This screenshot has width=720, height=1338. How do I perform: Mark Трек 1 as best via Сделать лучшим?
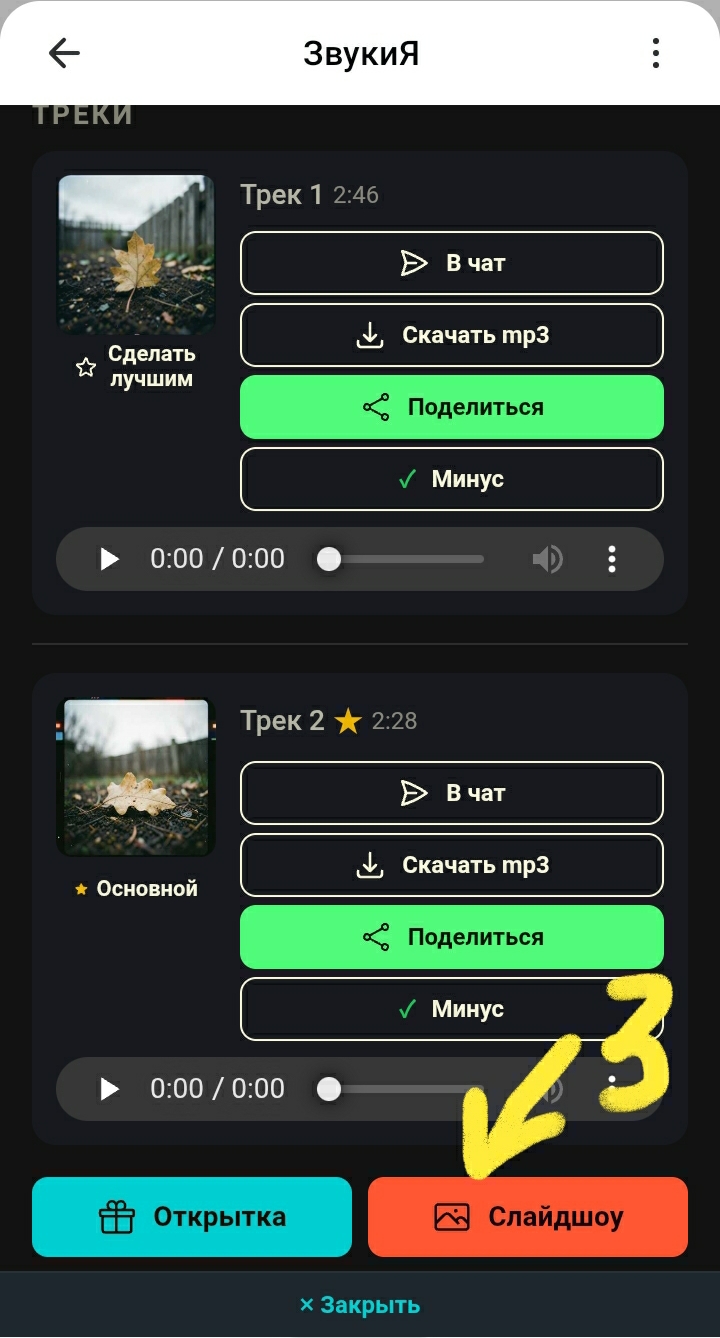(136, 367)
